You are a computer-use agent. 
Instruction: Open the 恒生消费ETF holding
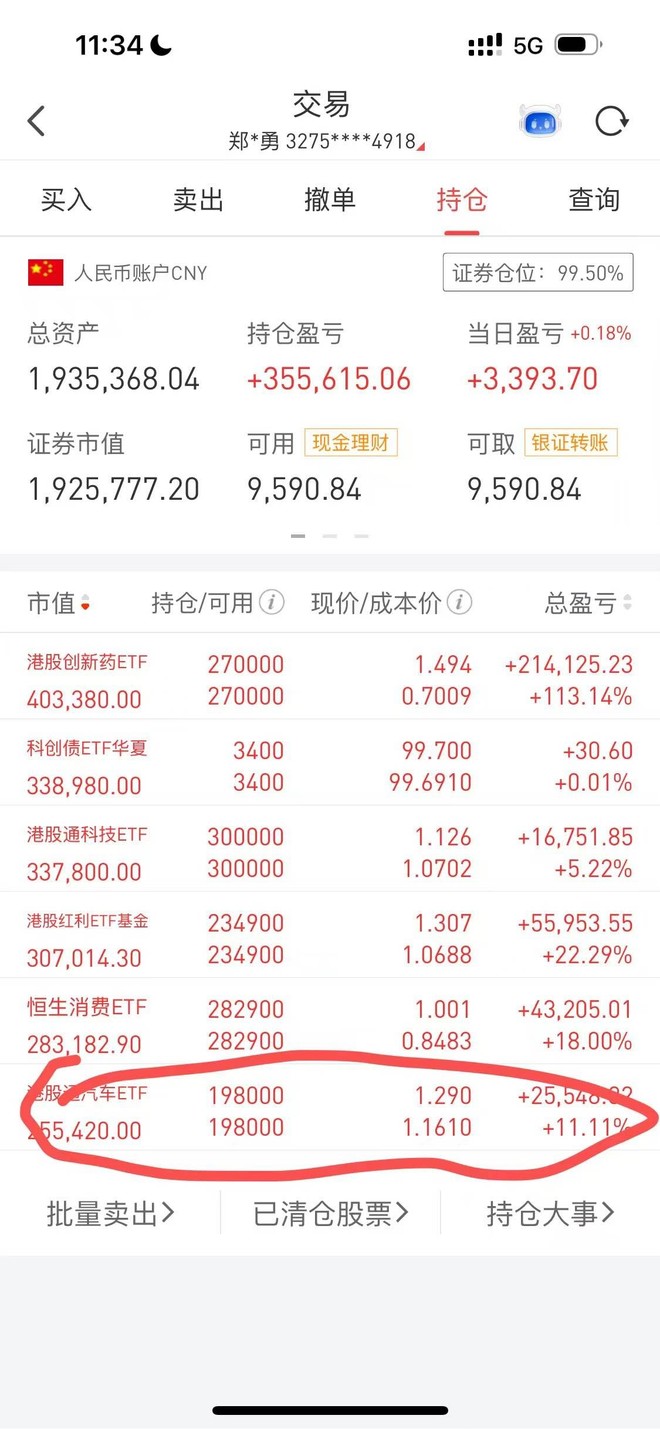[330, 1025]
